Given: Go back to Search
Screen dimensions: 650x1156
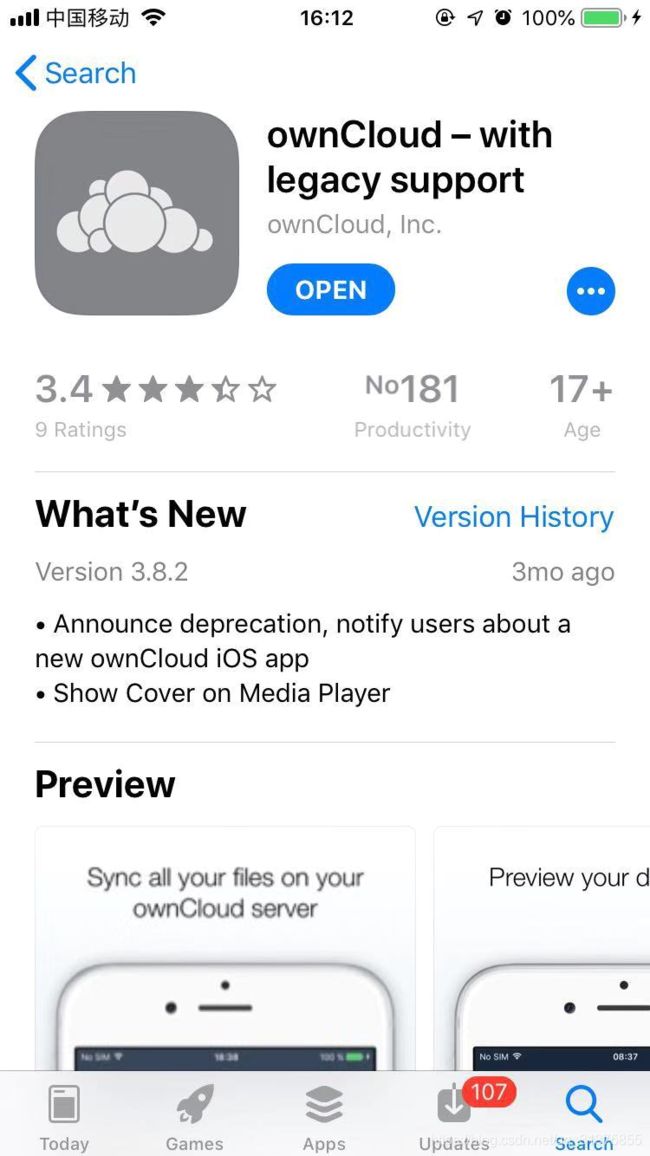Looking at the screenshot, I should click(x=75, y=74).
